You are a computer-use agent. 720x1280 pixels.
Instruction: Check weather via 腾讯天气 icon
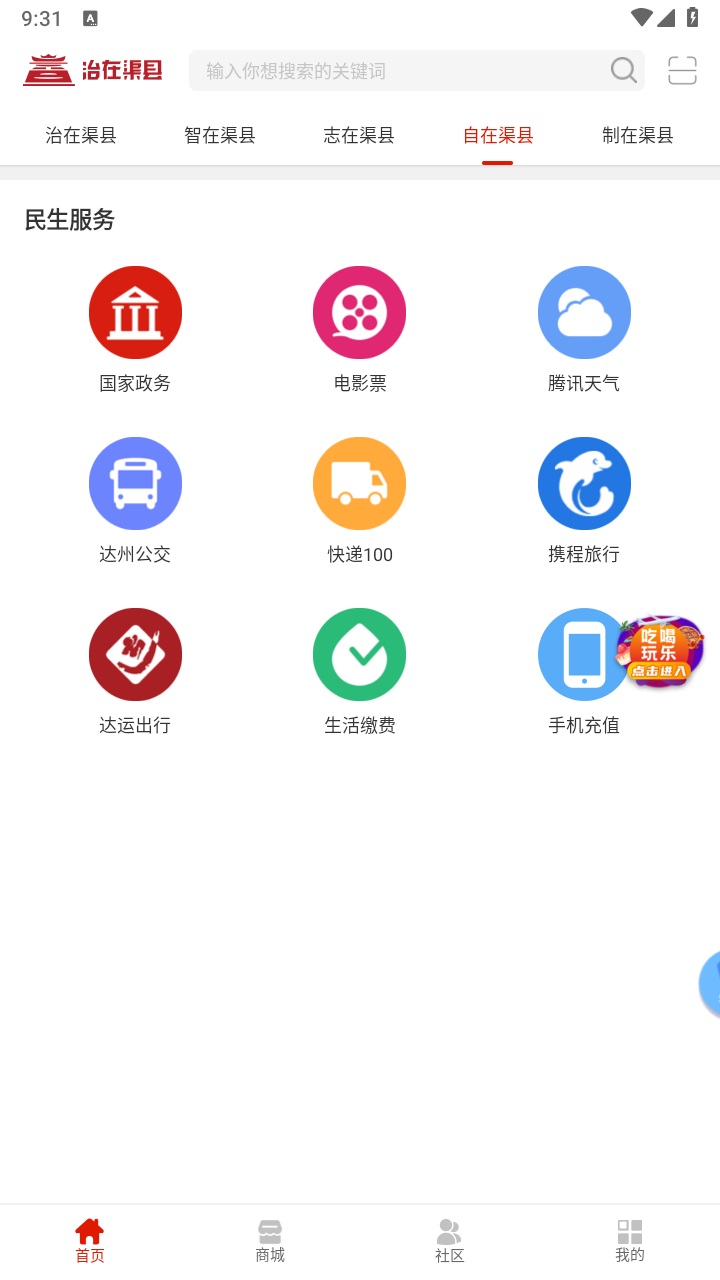click(584, 312)
